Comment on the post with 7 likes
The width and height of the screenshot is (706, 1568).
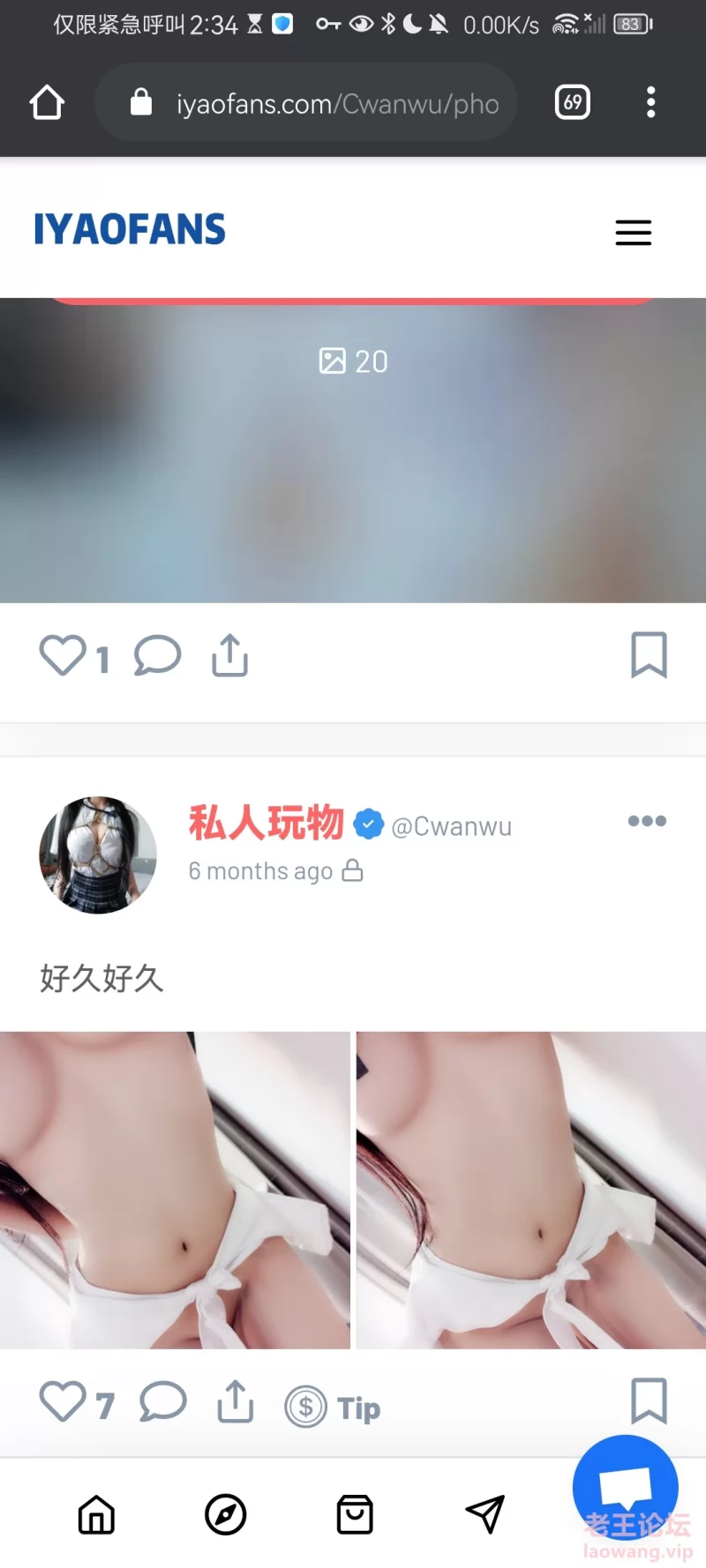[163, 1401]
